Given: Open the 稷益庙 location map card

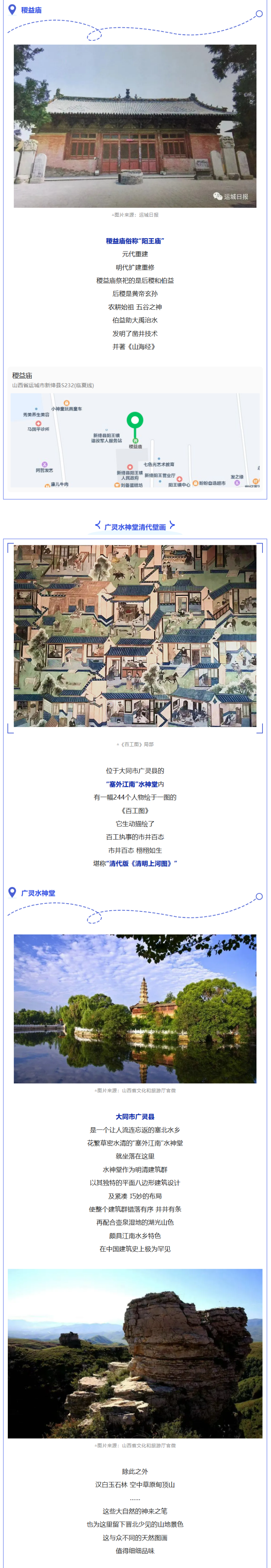Looking at the screenshot, I should [134, 427].
